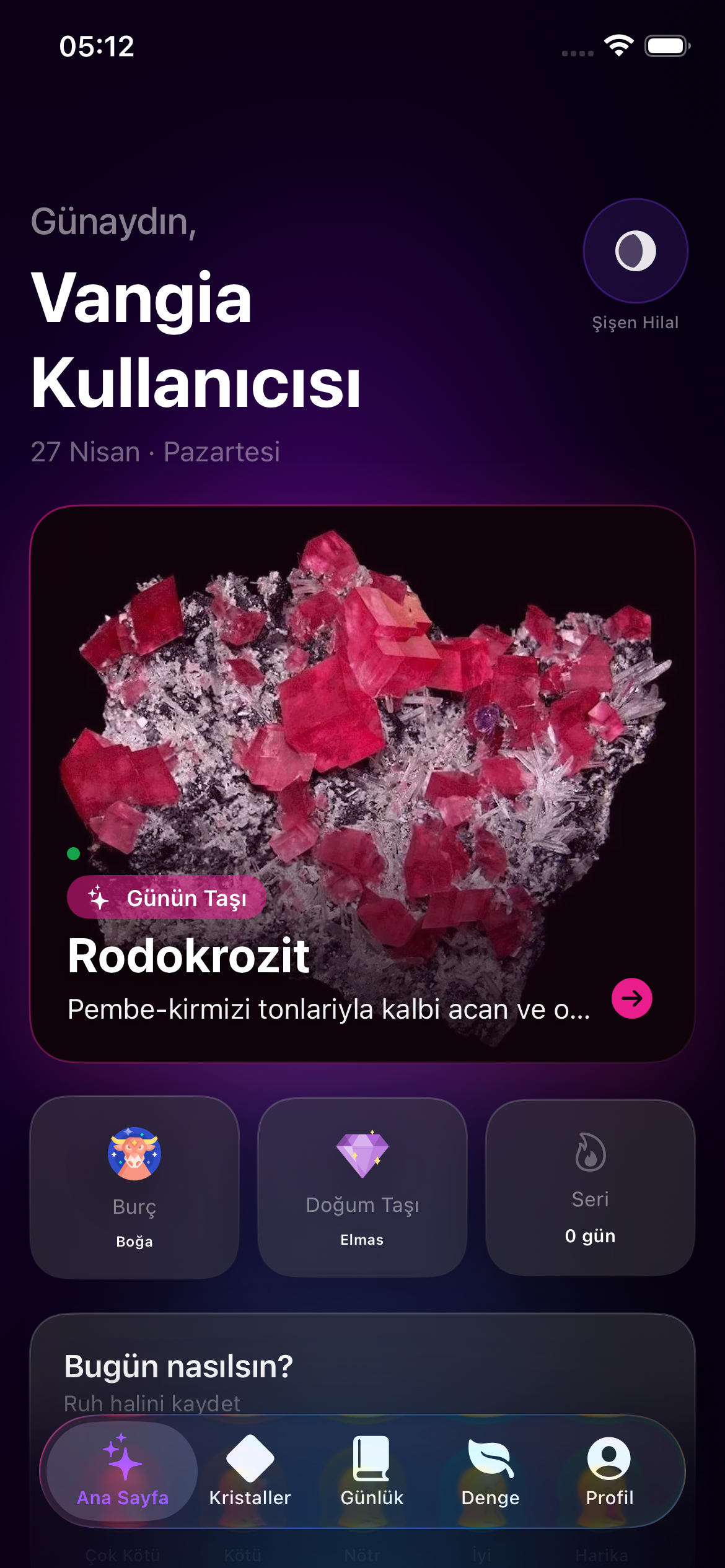Open the Burç Boğa card
This screenshot has height=1568, width=725.
tap(134, 1187)
